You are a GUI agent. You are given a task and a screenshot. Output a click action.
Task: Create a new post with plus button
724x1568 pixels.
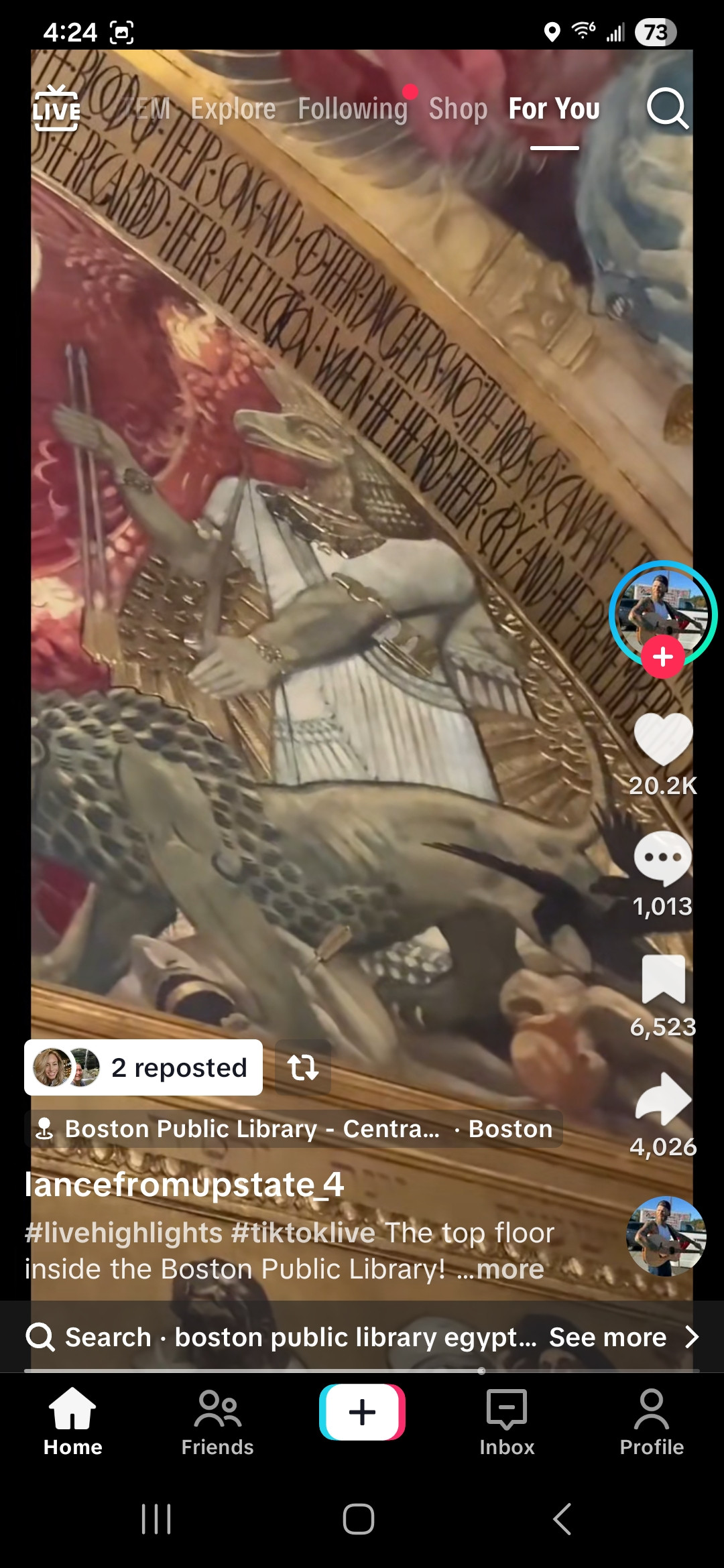coord(362,1412)
